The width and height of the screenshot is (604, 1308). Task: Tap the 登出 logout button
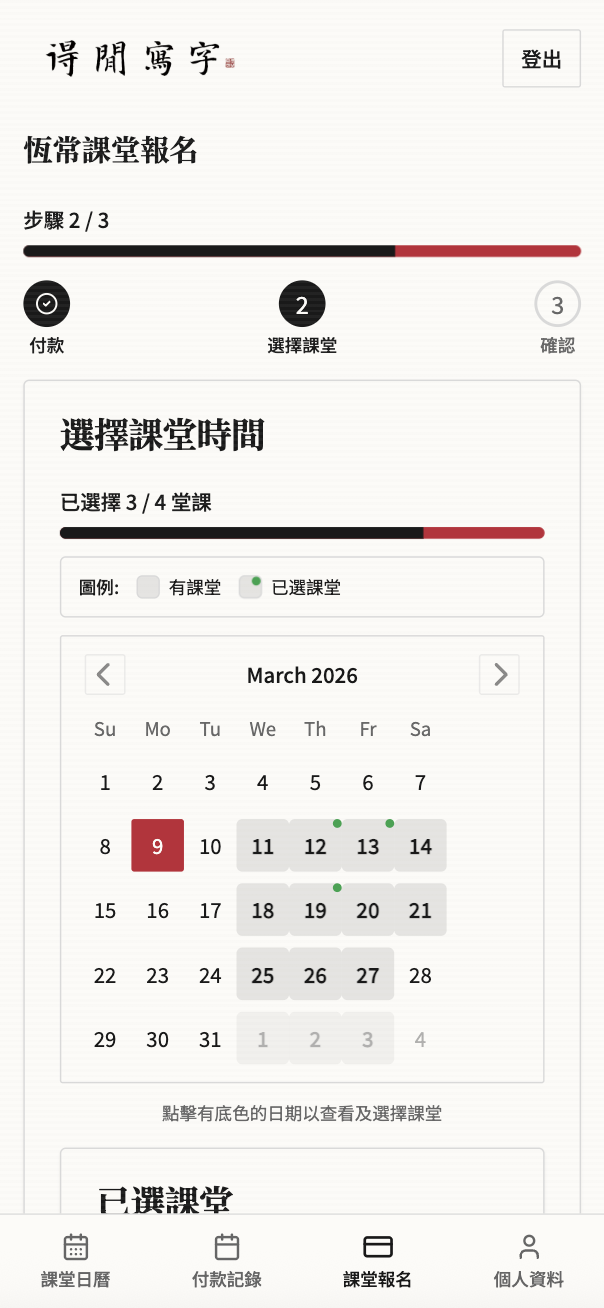541,59
